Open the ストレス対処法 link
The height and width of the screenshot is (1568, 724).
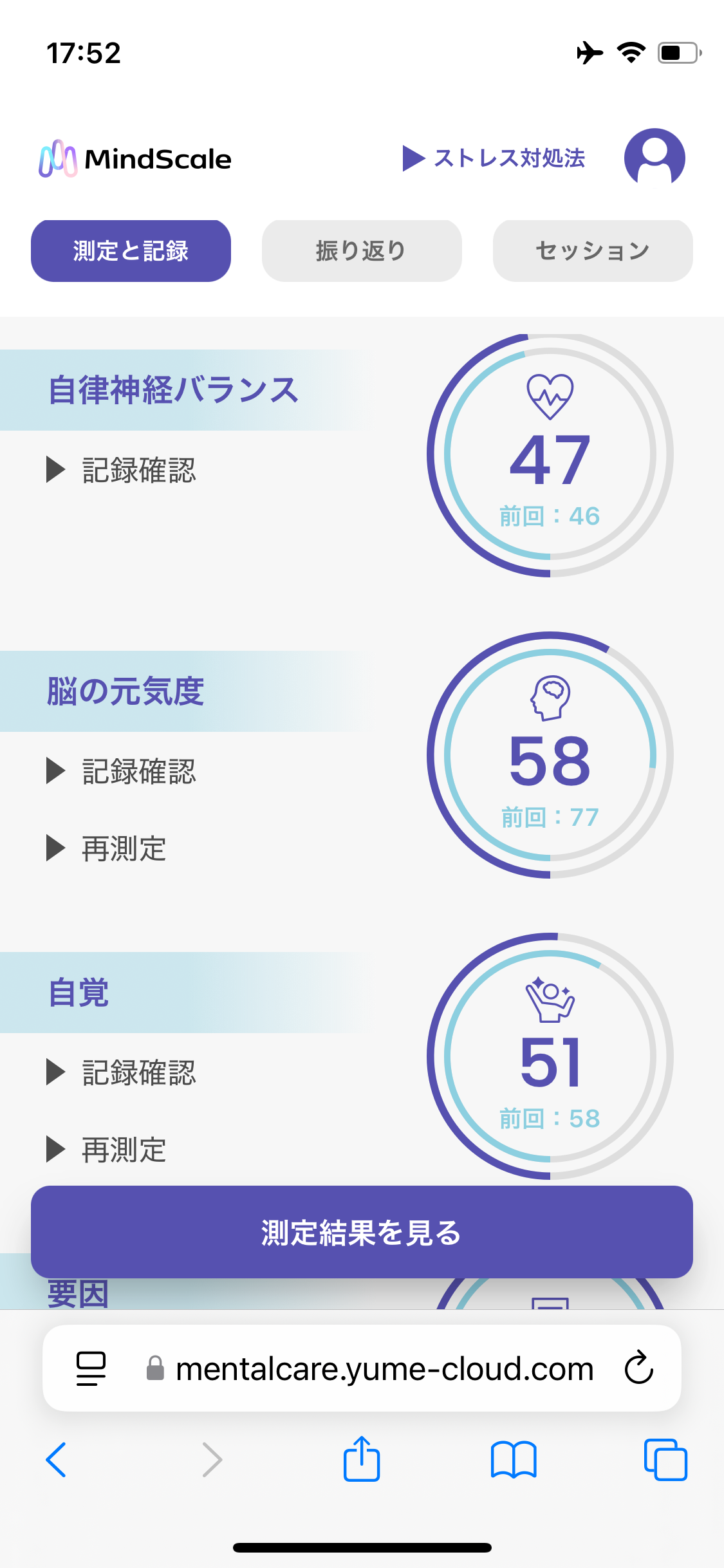point(494,158)
